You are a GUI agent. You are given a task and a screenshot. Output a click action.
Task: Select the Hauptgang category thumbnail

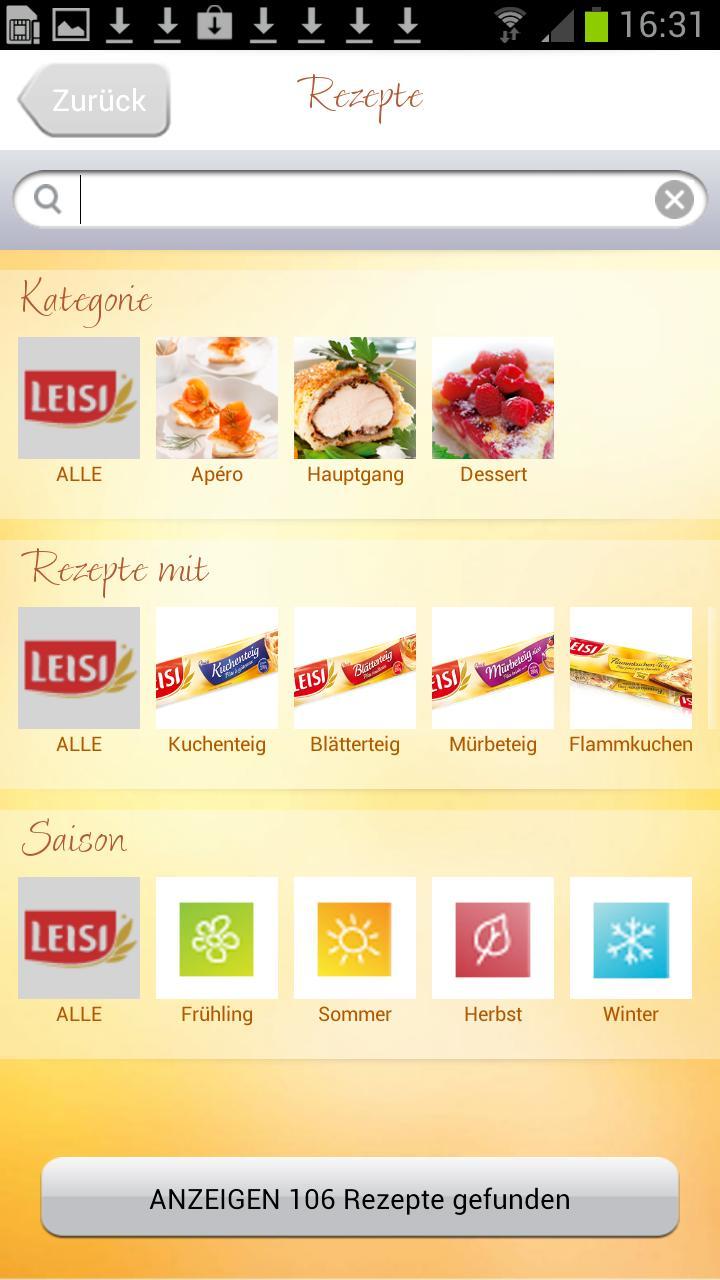tap(354, 397)
